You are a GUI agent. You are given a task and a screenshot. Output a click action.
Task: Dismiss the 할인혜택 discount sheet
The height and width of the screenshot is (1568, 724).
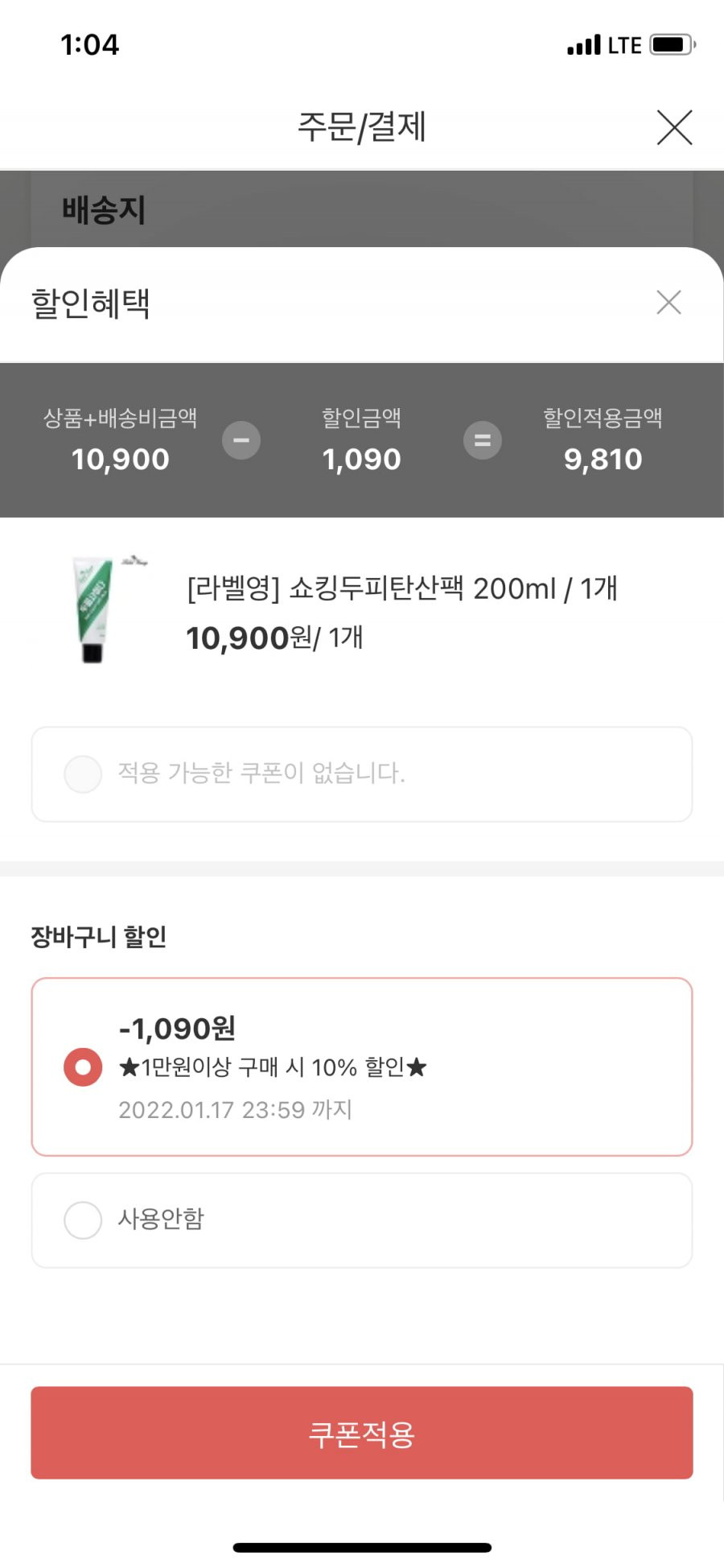[x=668, y=303]
